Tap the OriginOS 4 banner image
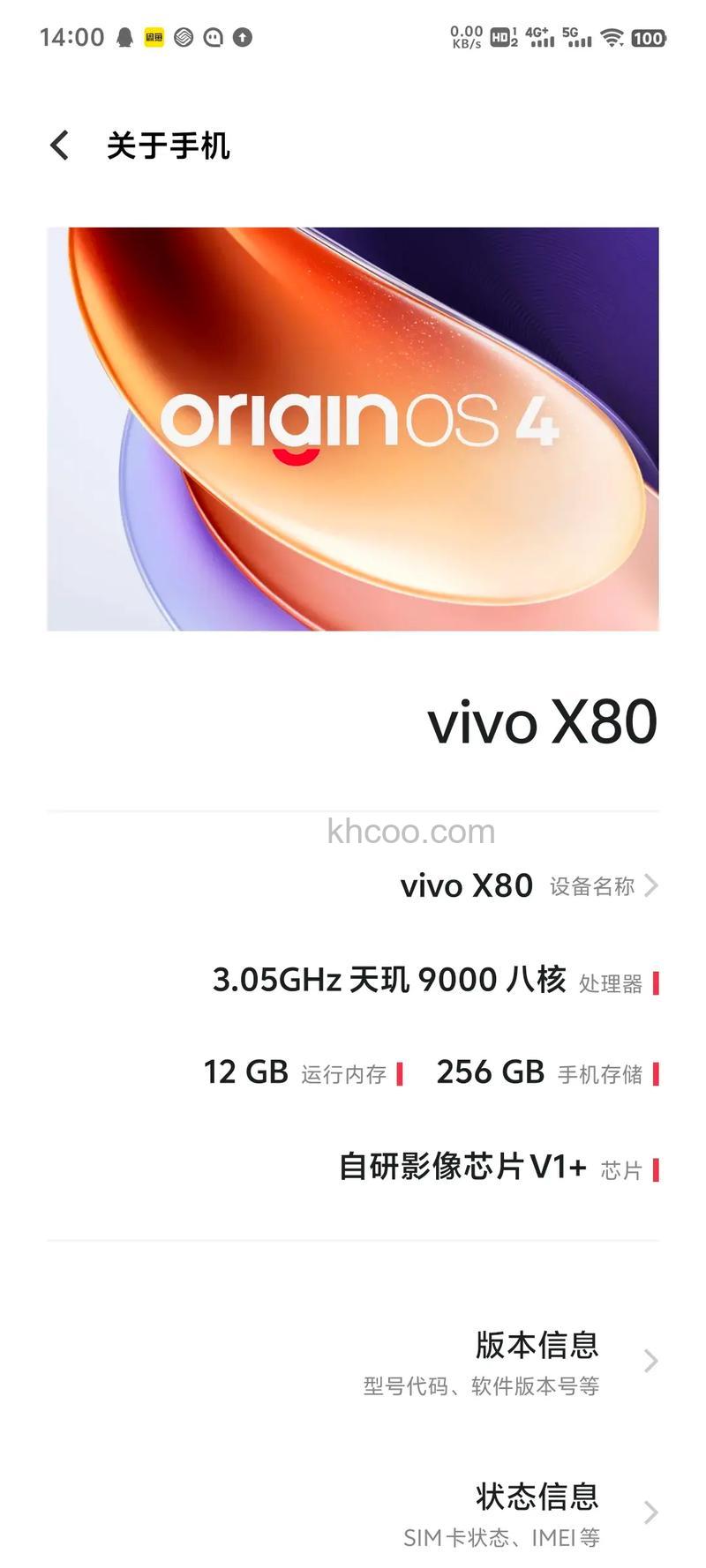The image size is (706, 1568). [x=353, y=429]
